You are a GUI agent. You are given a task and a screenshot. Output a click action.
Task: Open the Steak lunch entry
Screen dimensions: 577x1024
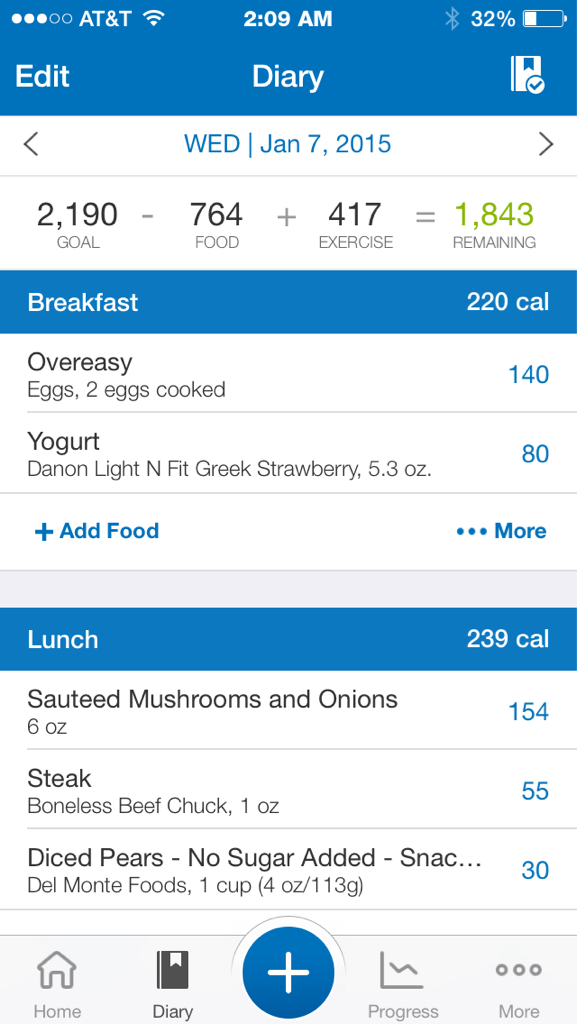pyautogui.click(x=288, y=790)
